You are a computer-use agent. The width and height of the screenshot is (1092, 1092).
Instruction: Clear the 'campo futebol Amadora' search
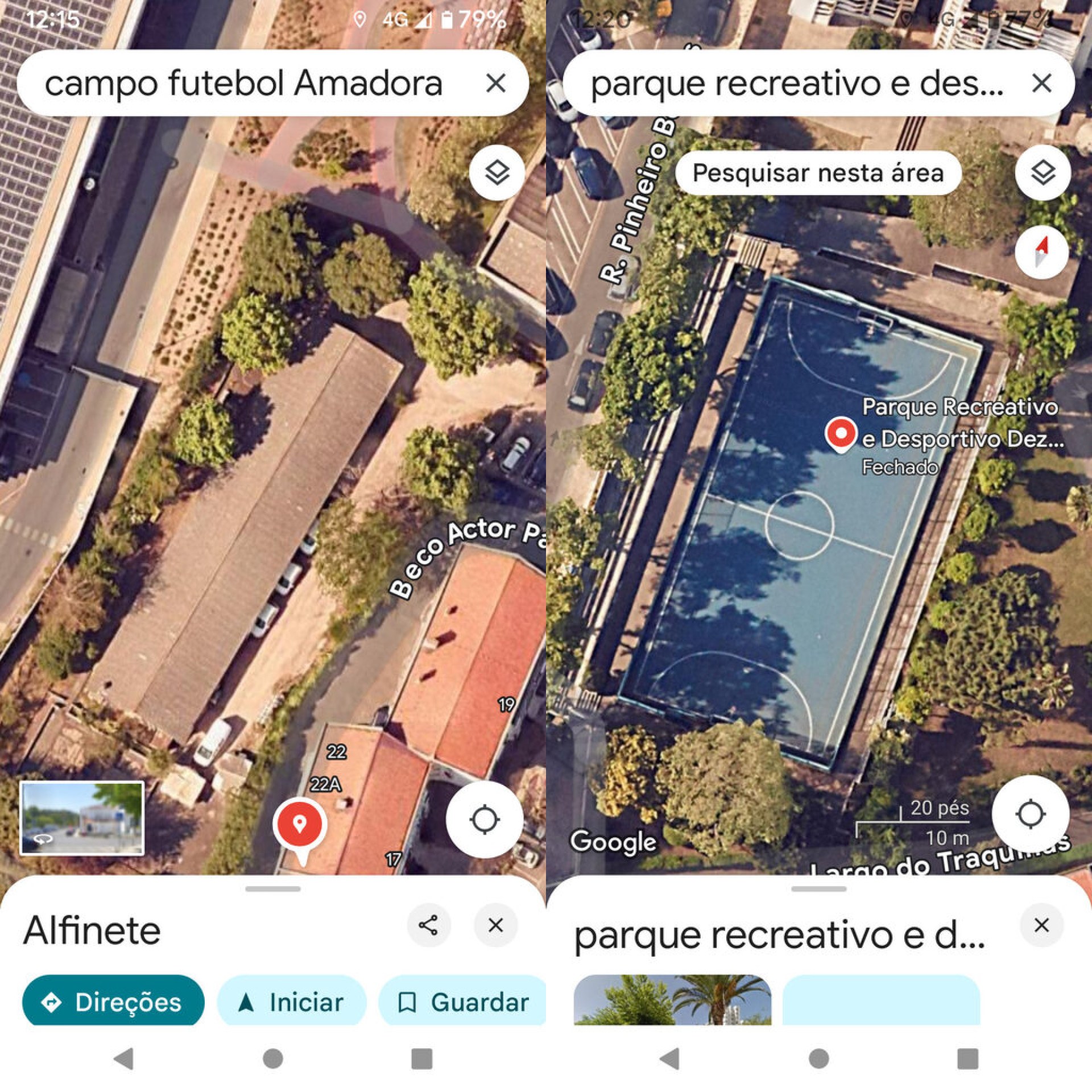496,84
